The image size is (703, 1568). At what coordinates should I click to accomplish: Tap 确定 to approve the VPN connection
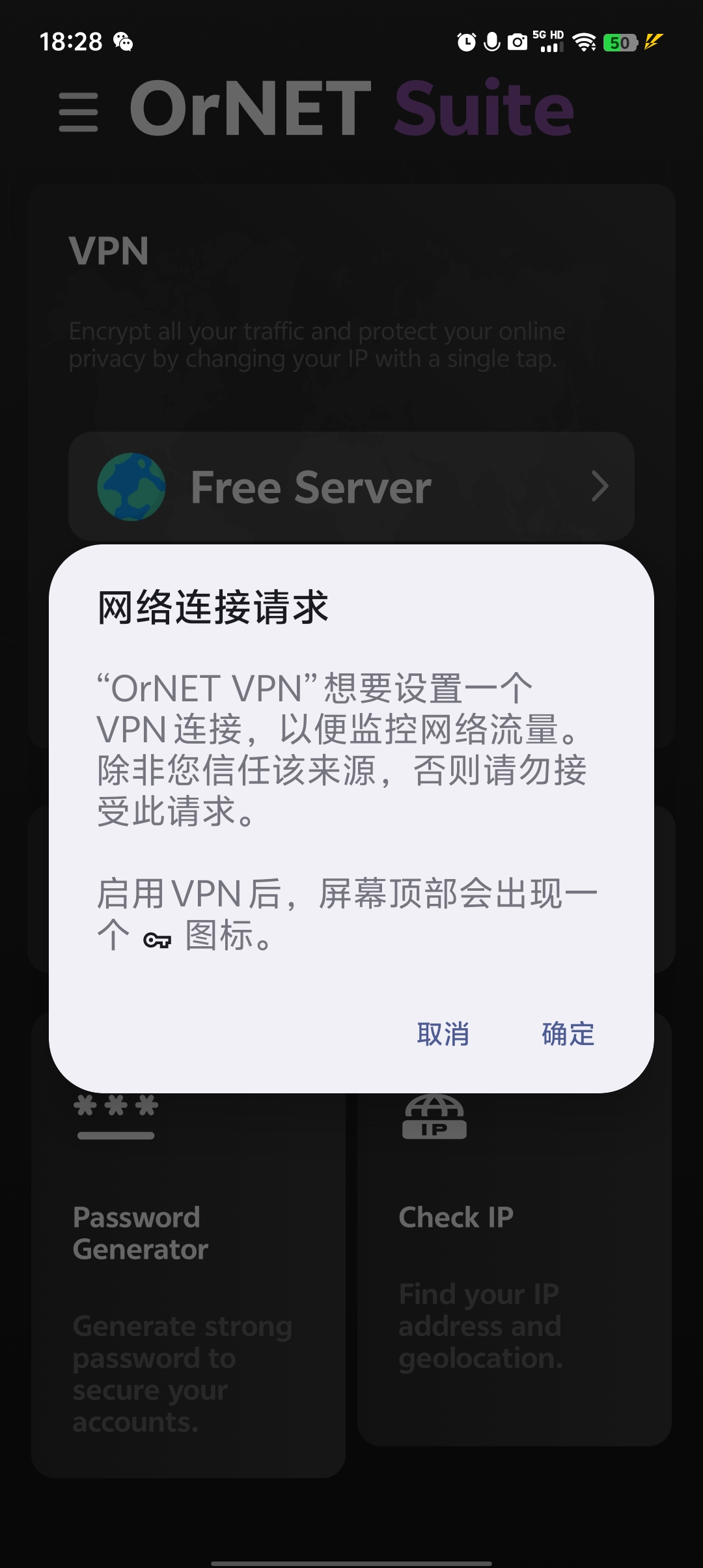point(568,1034)
